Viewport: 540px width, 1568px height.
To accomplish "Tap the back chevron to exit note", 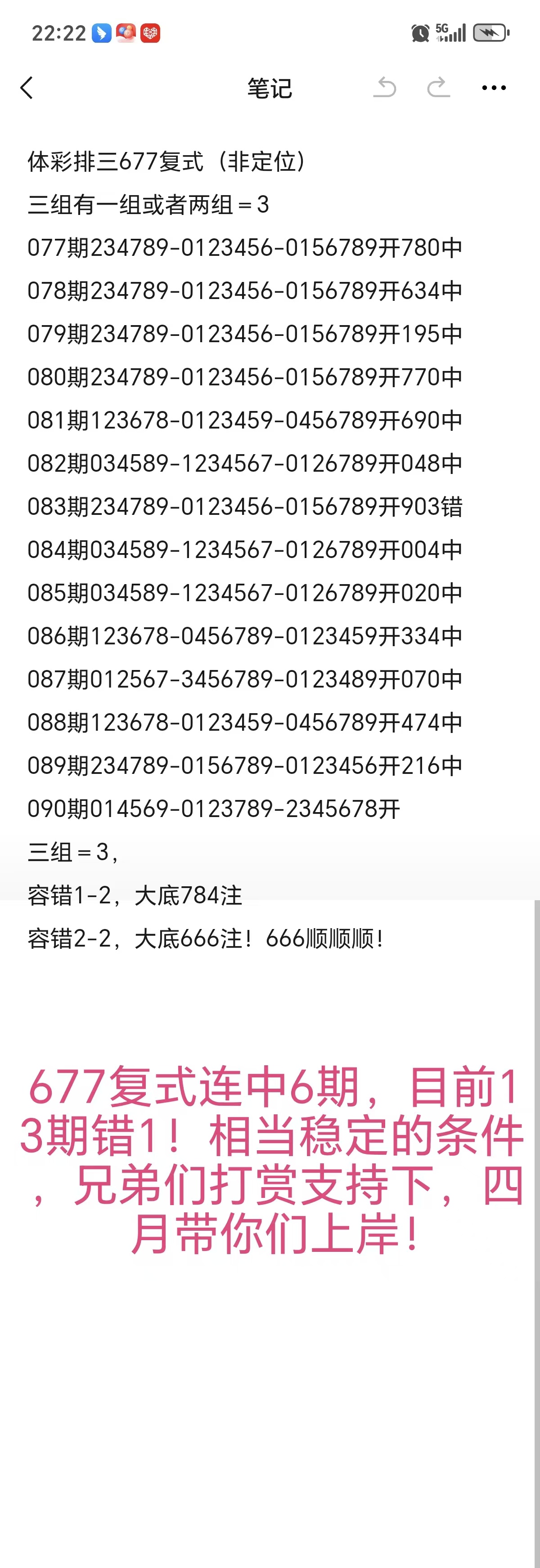I will (26, 88).
